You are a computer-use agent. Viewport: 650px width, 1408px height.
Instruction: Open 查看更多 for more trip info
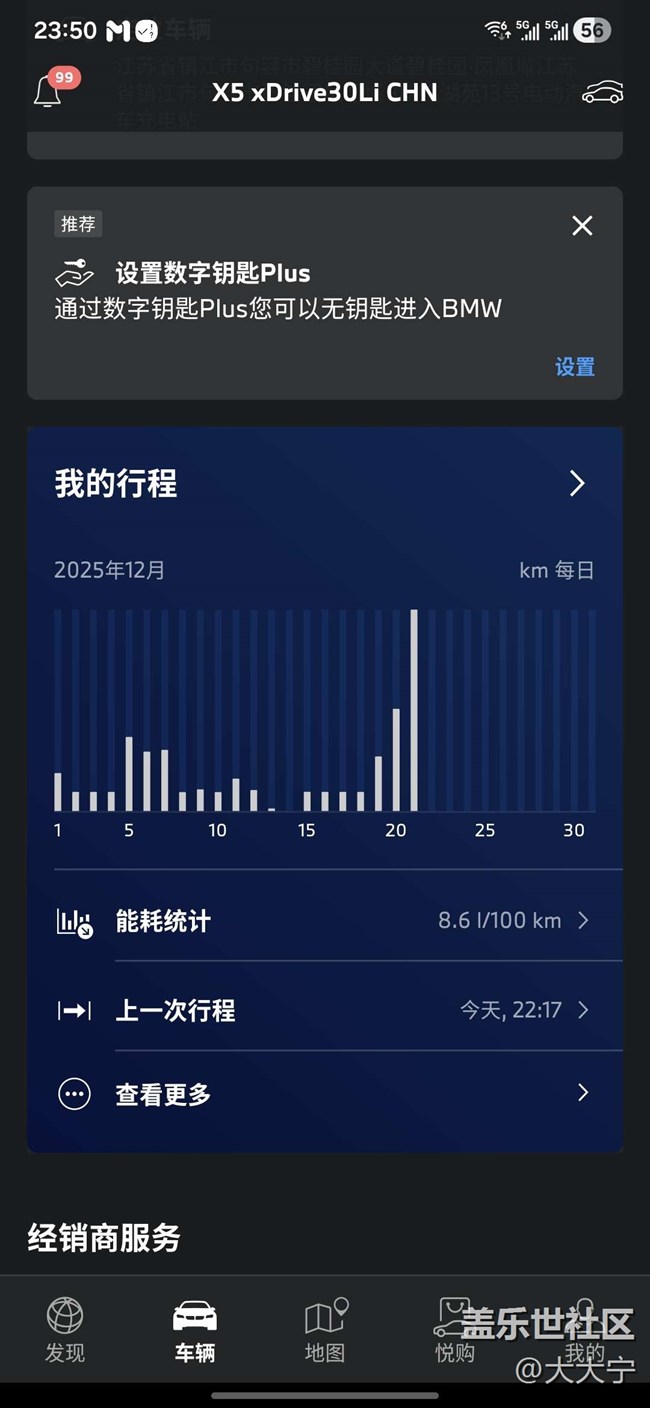click(x=324, y=1094)
